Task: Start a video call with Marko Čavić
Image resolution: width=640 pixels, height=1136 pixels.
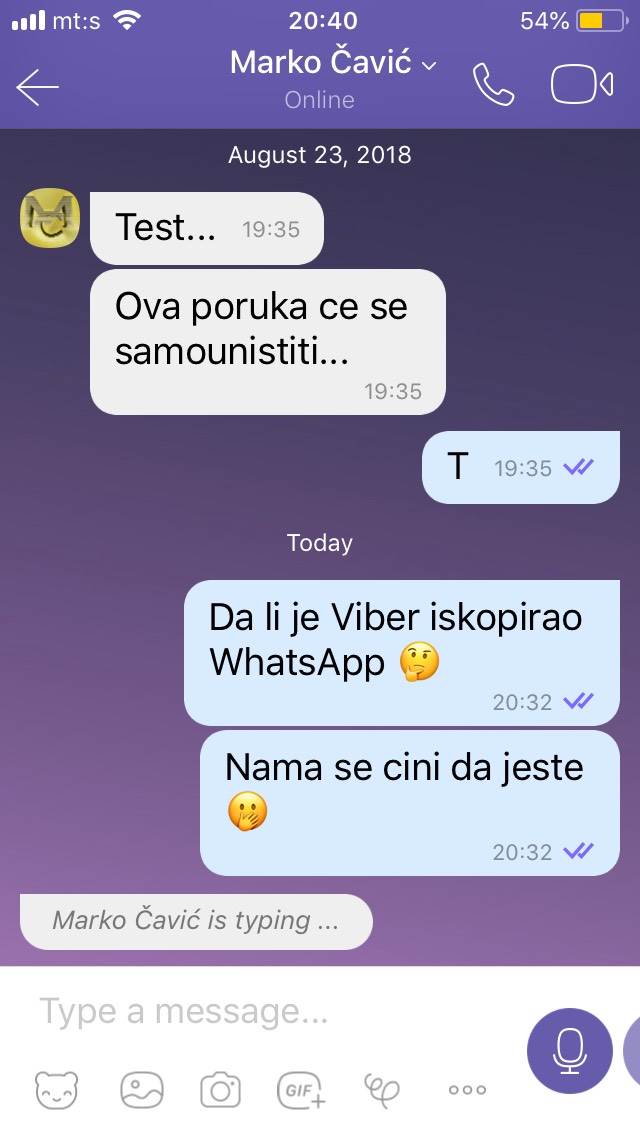Action: (x=581, y=86)
